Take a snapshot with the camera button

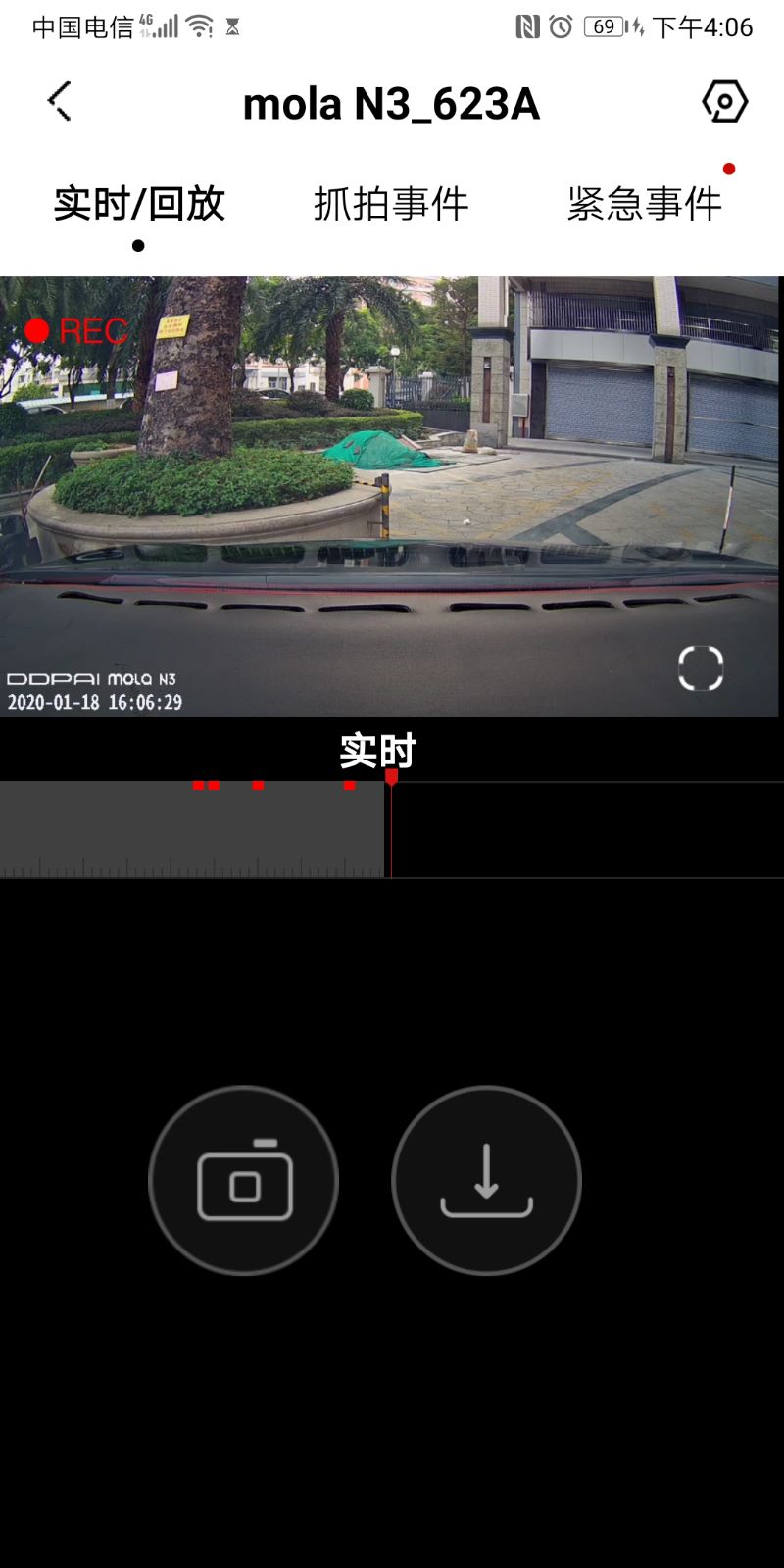[244, 1180]
